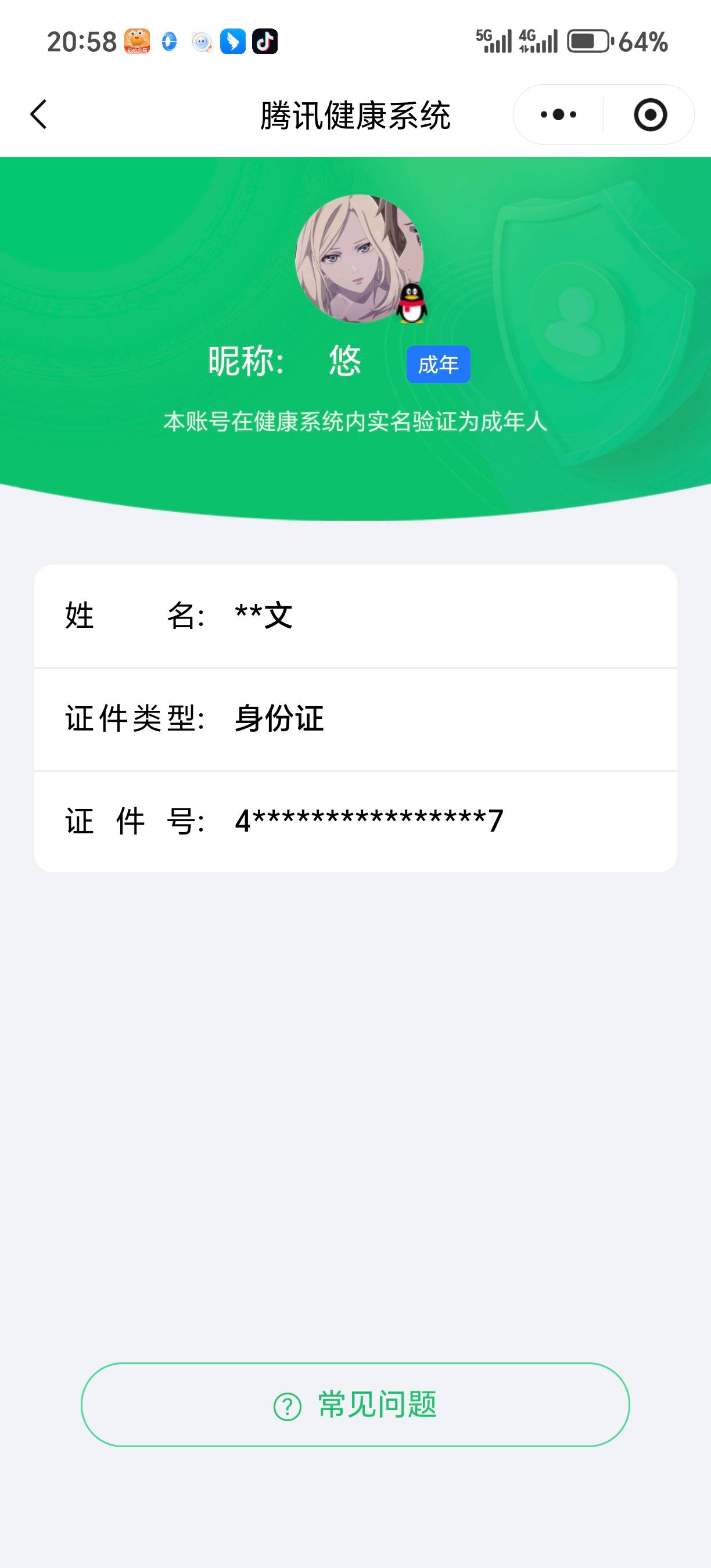
Task: Tap the 成年 adult status badge
Action: point(439,364)
